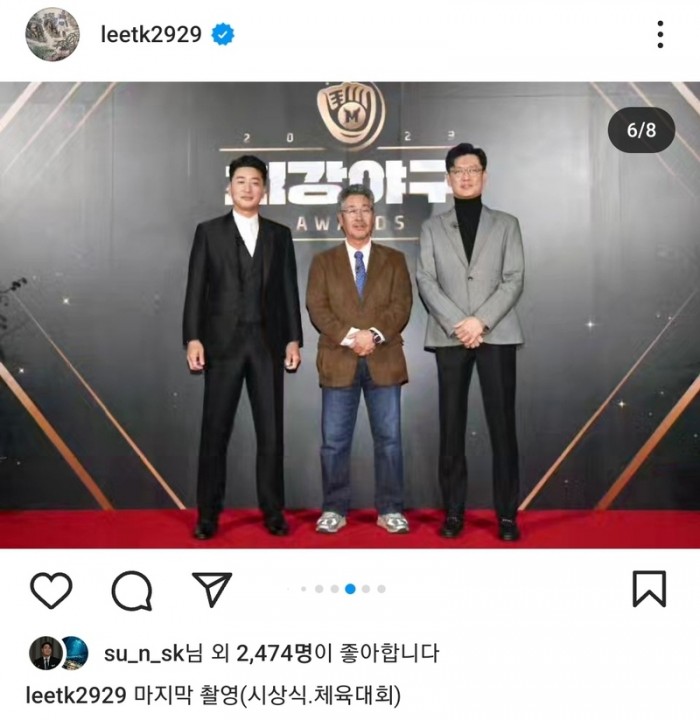Open leetk2929's profile picture
The width and height of the screenshot is (700, 720).
coord(52,34)
